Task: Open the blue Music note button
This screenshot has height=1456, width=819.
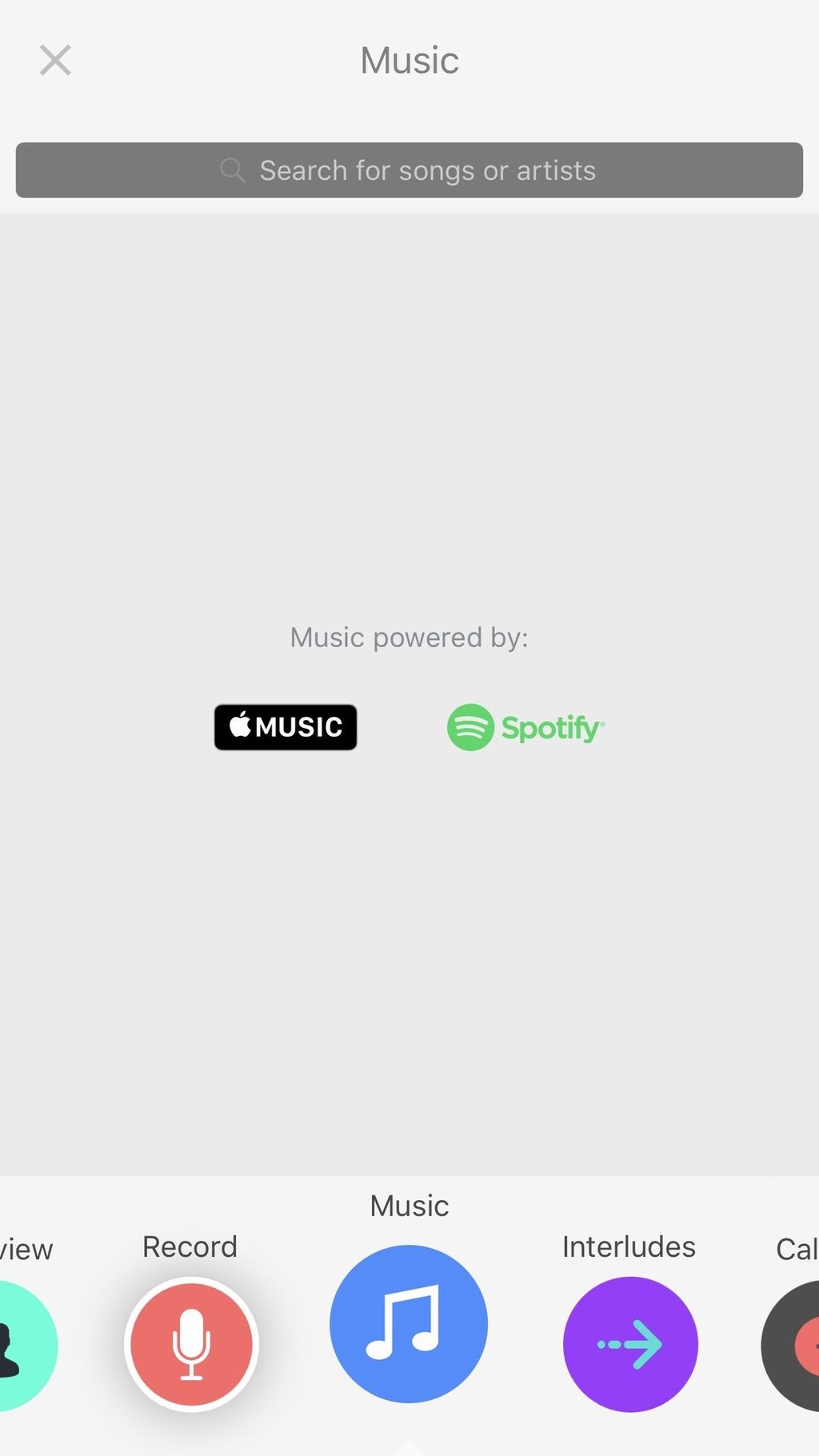Action: (409, 1324)
